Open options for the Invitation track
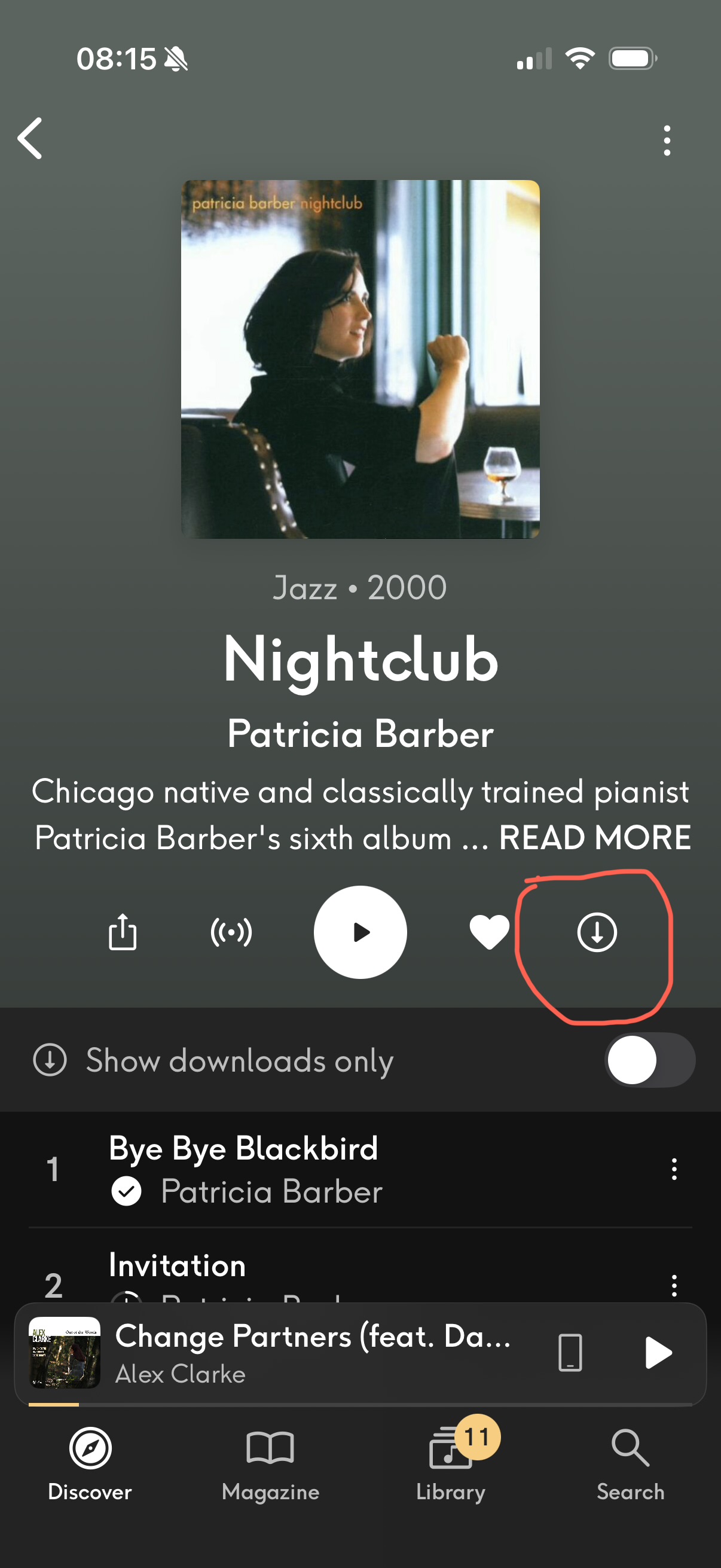The image size is (721, 1568). point(674,1285)
